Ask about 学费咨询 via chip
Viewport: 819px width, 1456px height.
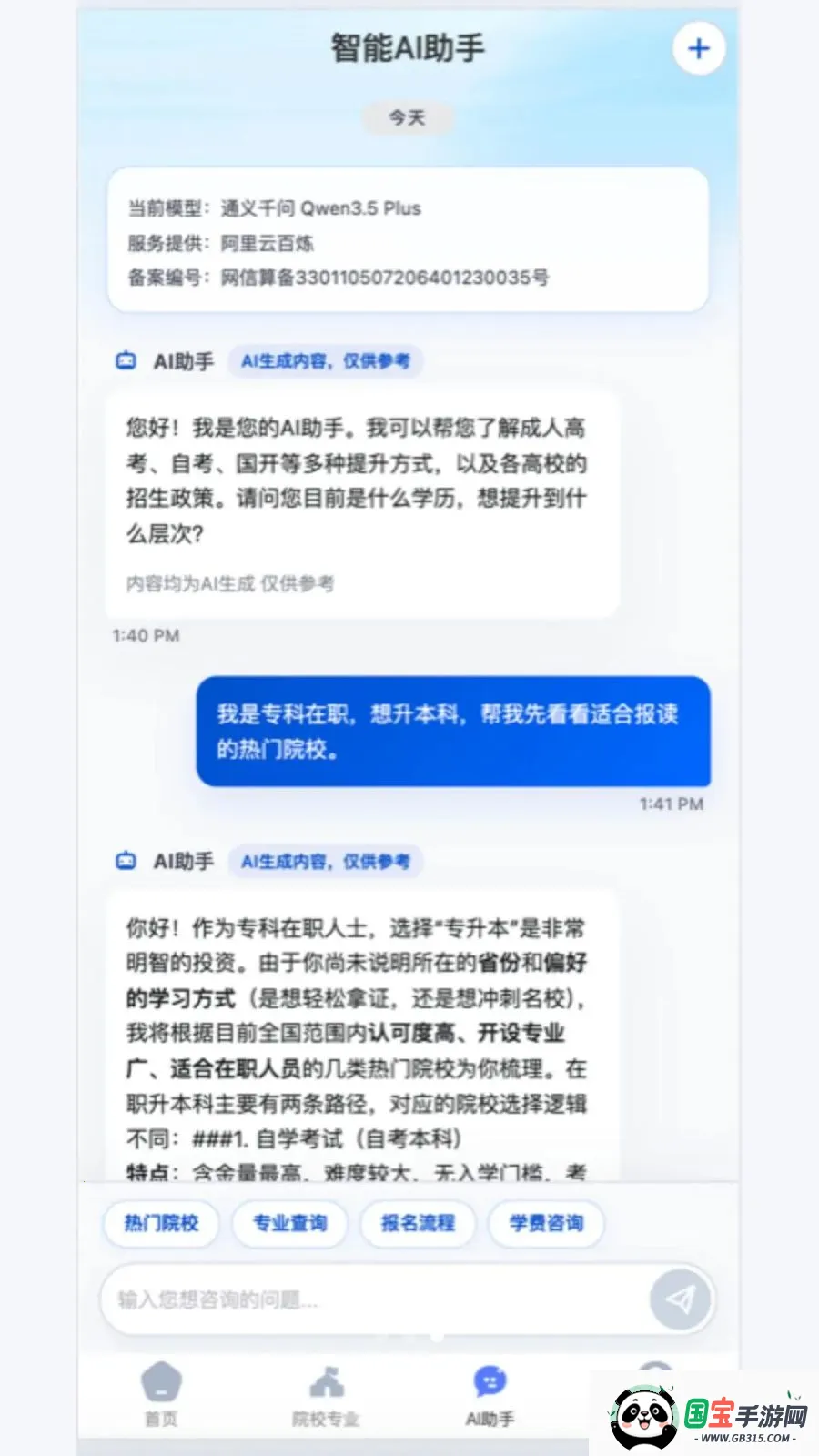(546, 1223)
